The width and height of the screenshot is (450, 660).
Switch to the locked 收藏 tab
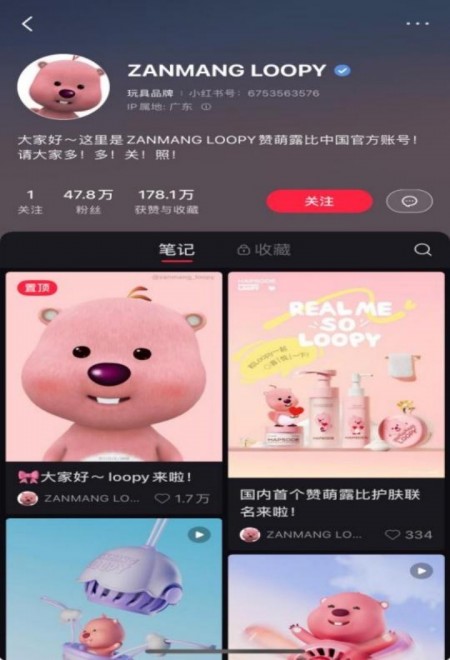pyautogui.click(x=264, y=250)
